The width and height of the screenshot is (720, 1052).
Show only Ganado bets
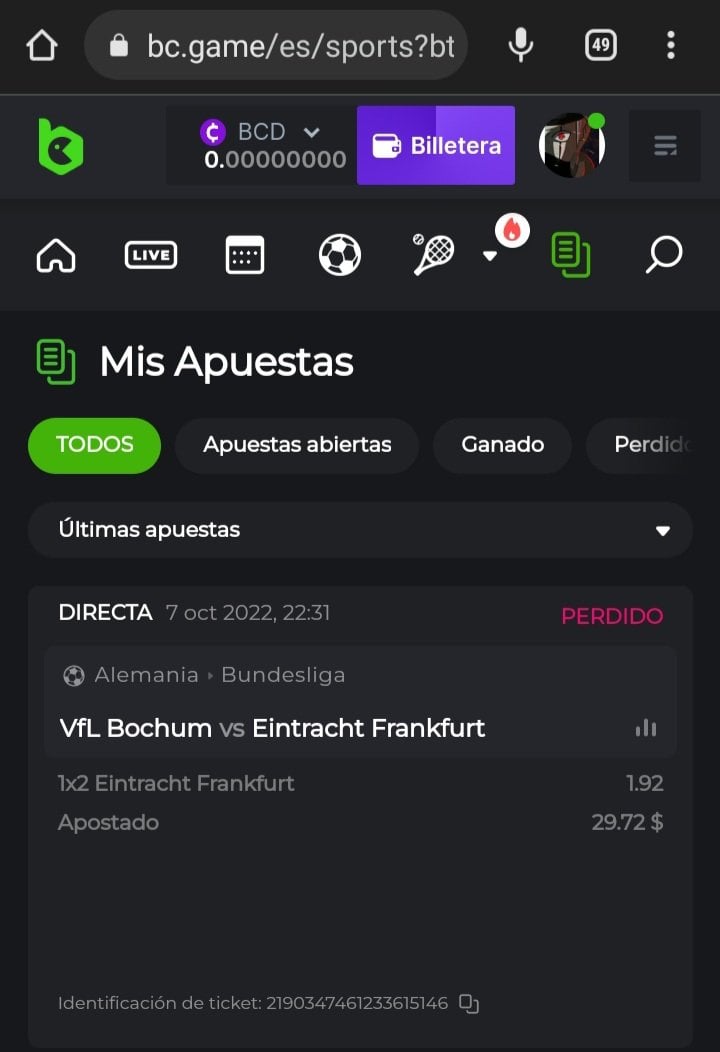pos(502,445)
